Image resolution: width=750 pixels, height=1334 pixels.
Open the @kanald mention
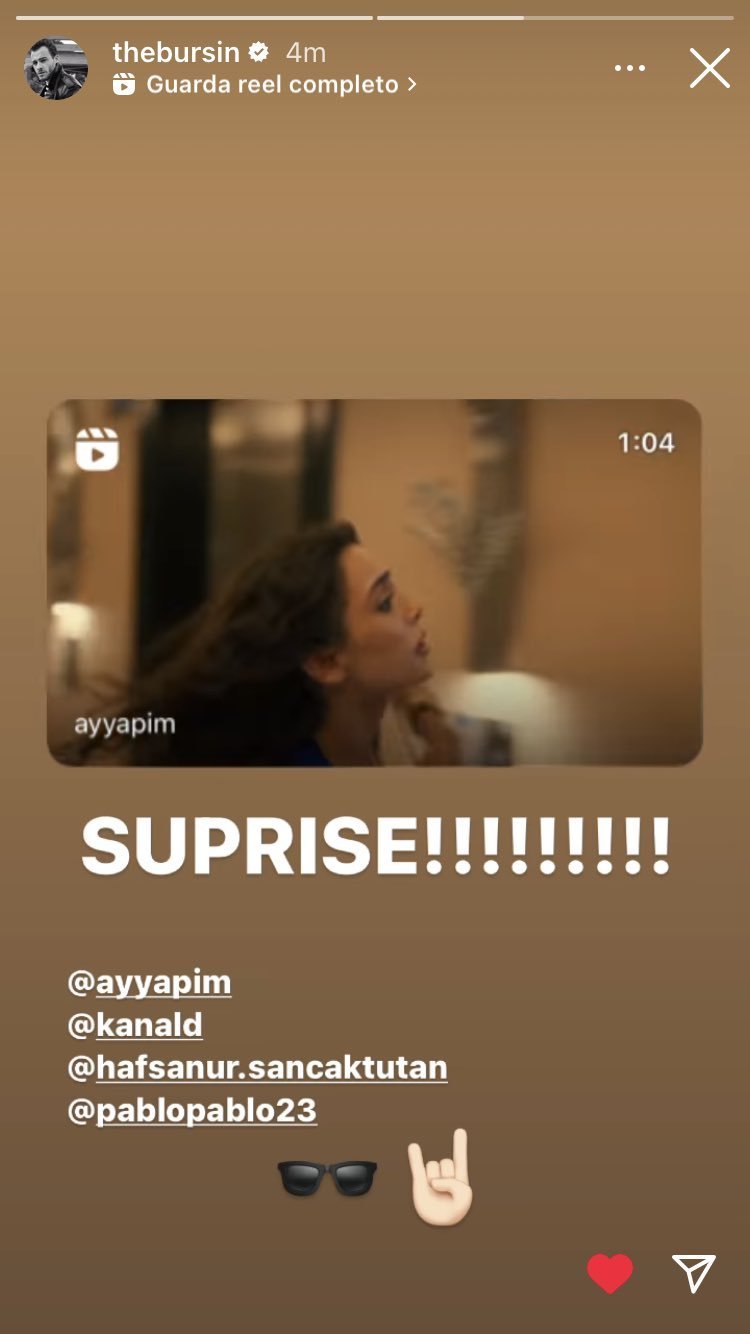(135, 1025)
